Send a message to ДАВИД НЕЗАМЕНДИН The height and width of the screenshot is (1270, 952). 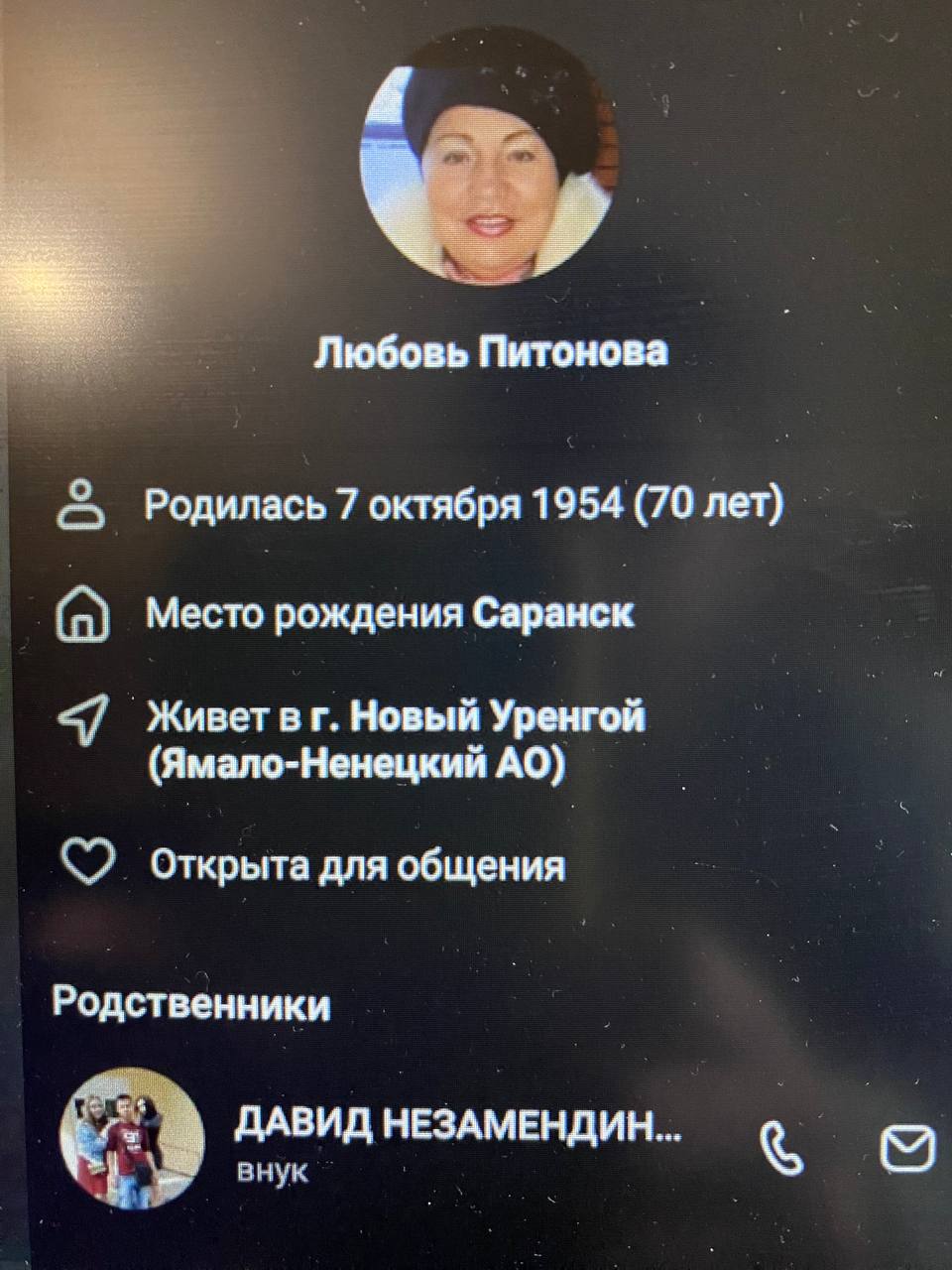click(907, 1149)
